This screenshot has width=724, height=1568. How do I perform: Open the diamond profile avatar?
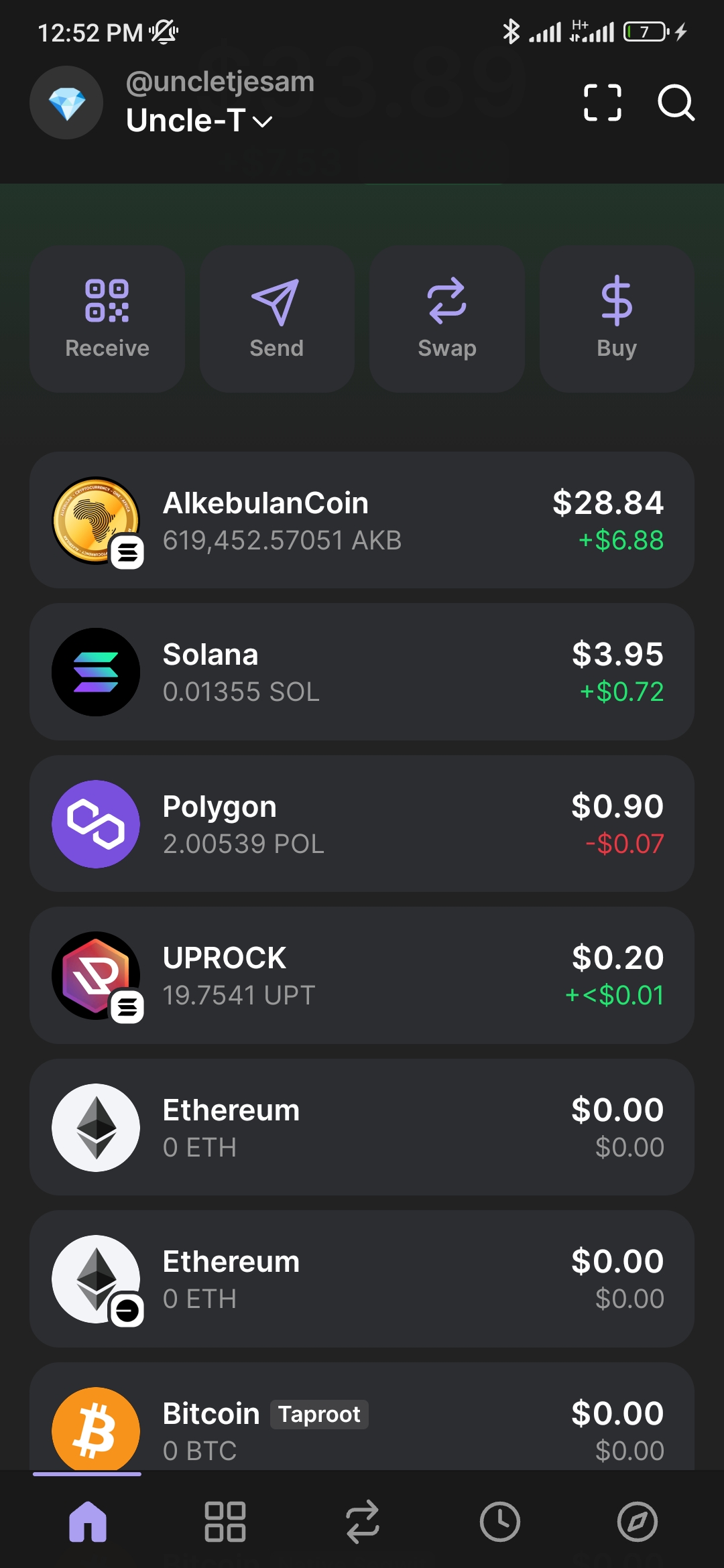coord(66,103)
